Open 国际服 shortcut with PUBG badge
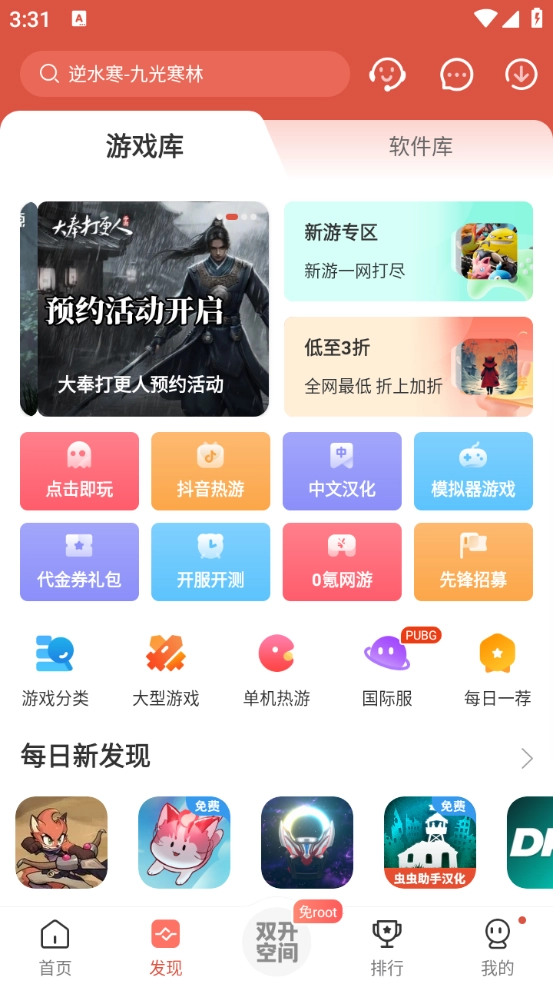Image resolution: width=553 pixels, height=984 pixels. pyautogui.click(x=387, y=671)
